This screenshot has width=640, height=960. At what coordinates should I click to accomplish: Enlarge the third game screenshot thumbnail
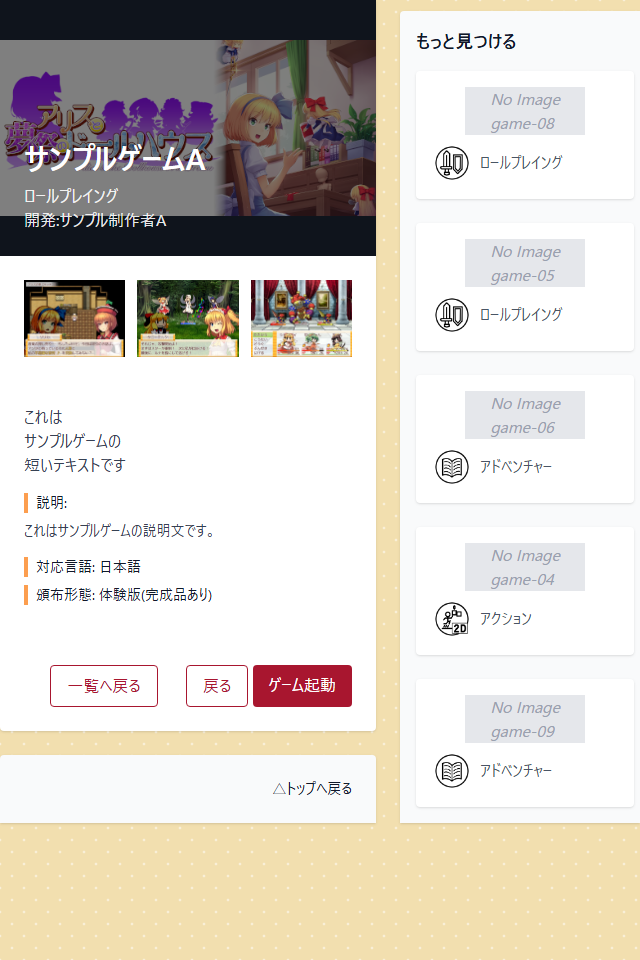pyautogui.click(x=301, y=318)
